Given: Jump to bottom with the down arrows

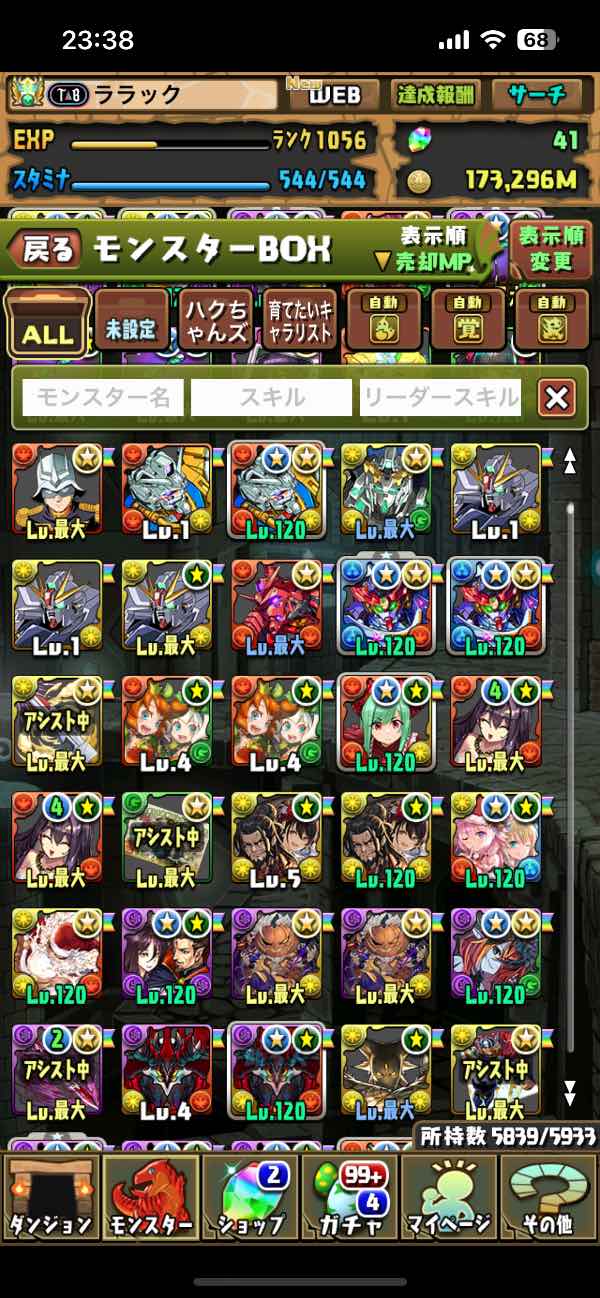Looking at the screenshot, I should tap(570, 1090).
